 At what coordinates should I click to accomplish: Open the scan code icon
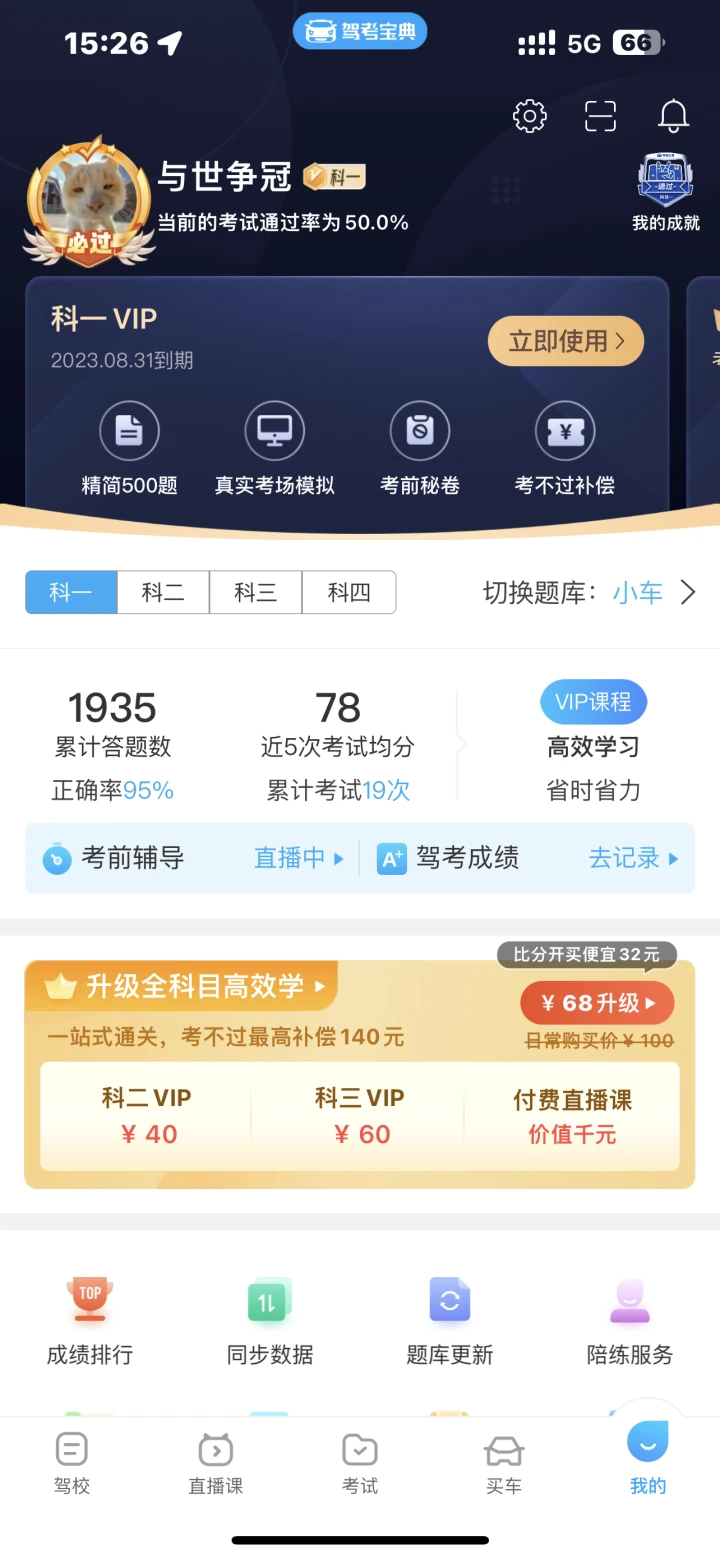point(601,116)
